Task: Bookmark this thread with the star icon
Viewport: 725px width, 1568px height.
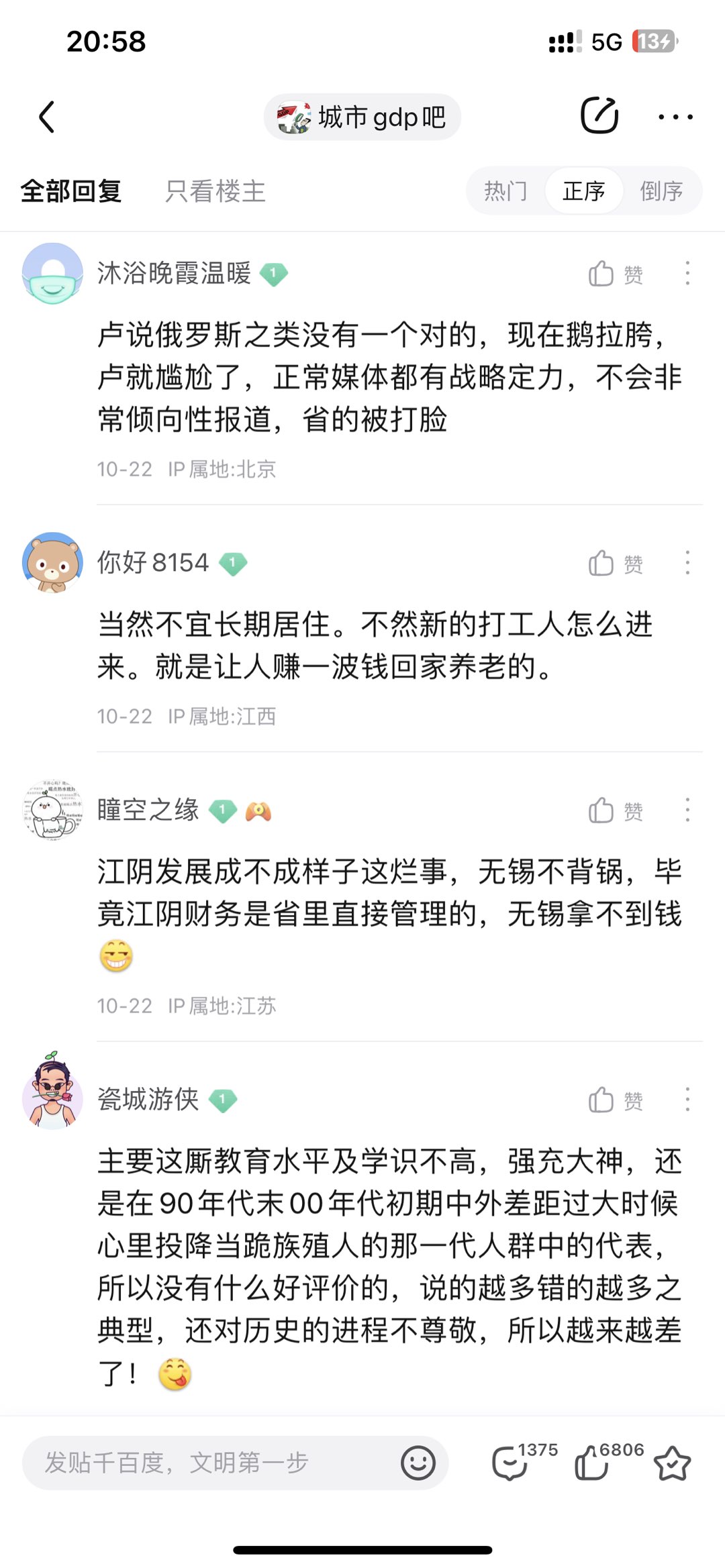Action: (672, 1463)
